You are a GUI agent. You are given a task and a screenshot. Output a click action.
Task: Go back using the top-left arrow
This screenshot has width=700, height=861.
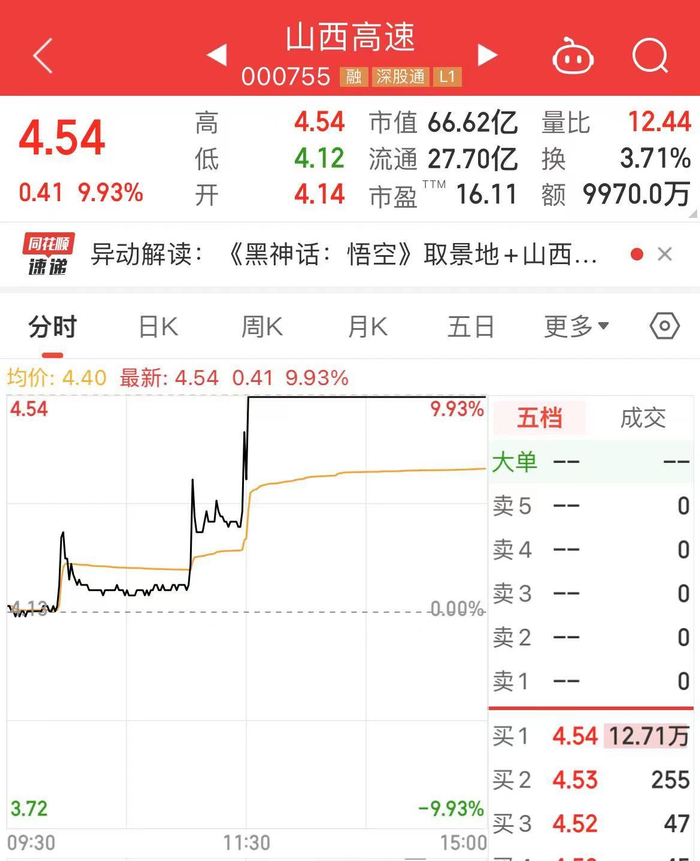click(x=42, y=55)
